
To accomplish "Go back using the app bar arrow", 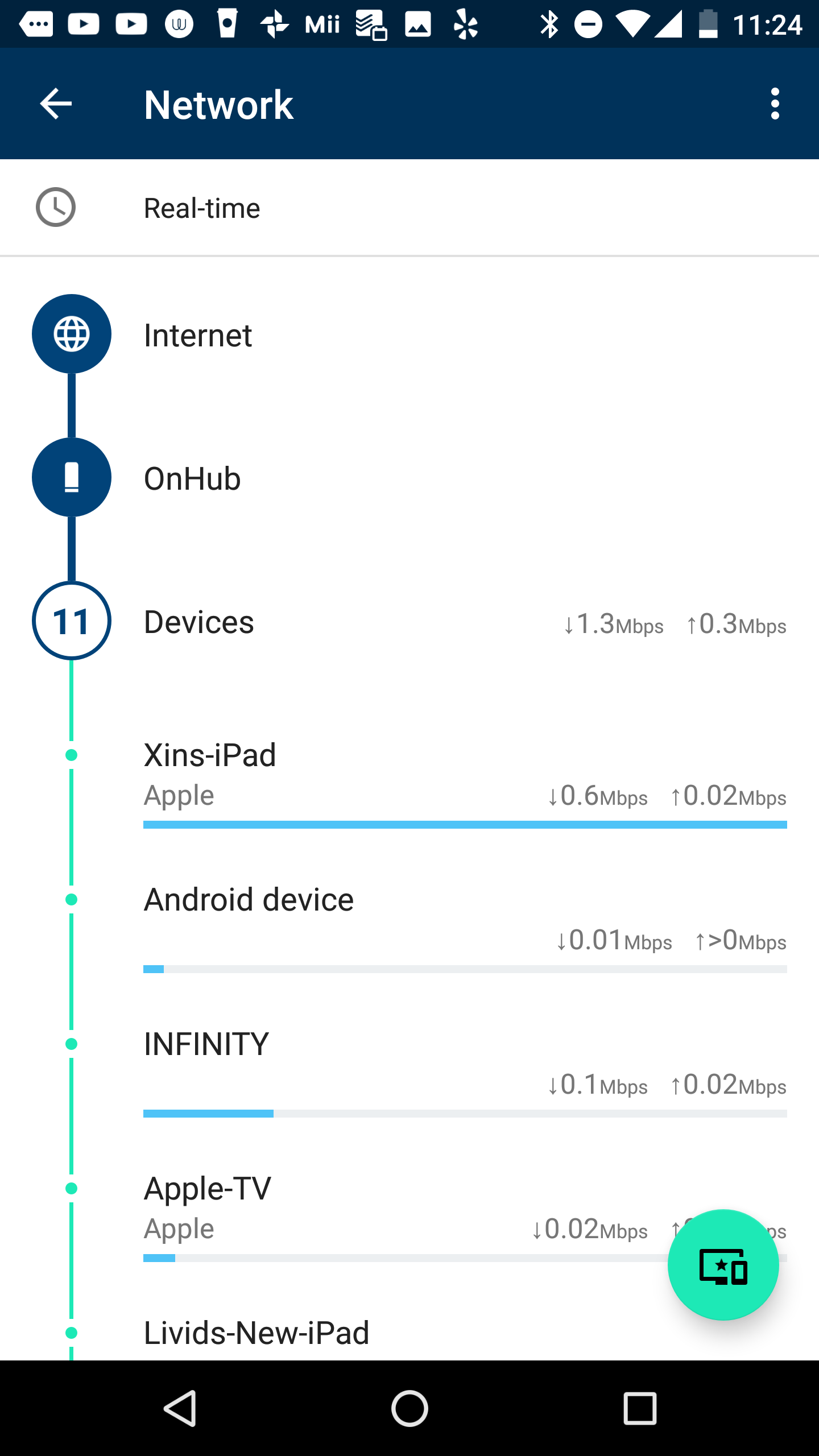I will click(56, 104).
